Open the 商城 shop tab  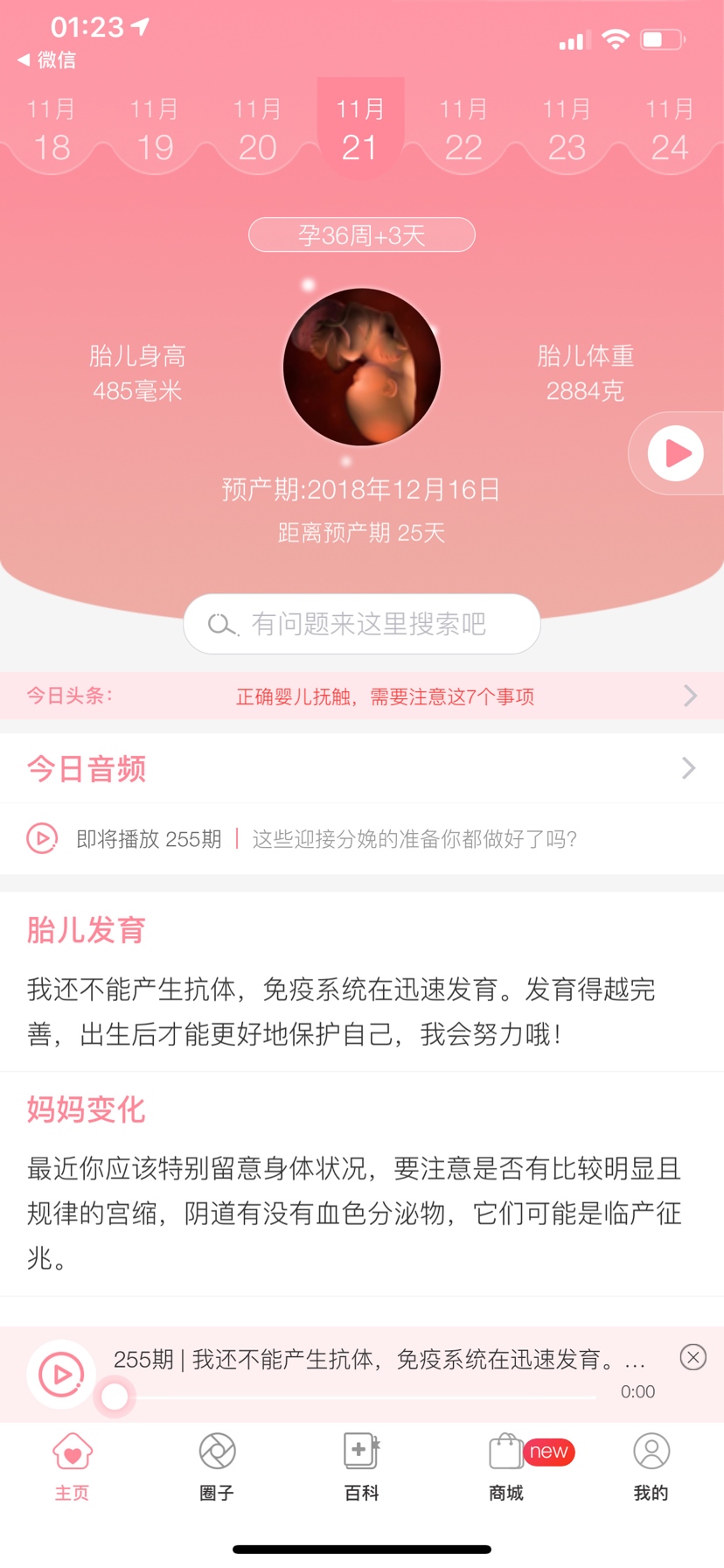pyautogui.click(x=506, y=1466)
